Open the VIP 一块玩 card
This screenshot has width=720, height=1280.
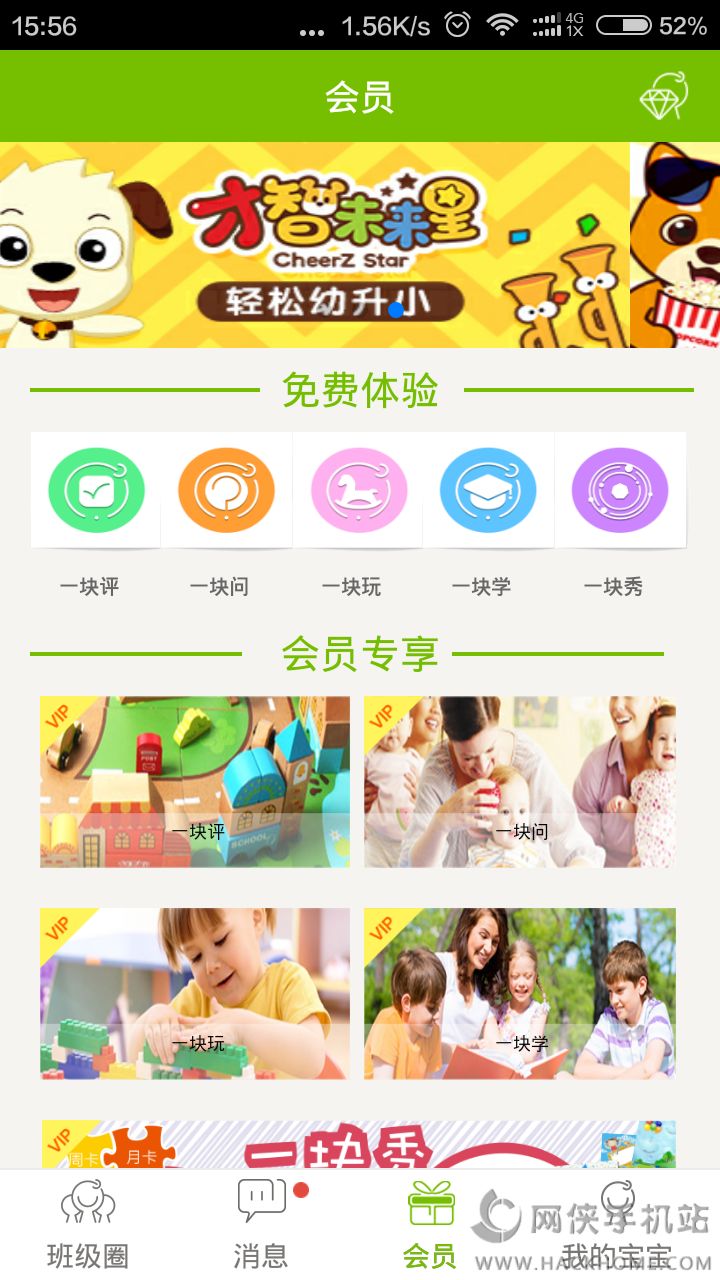tap(195, 994)
